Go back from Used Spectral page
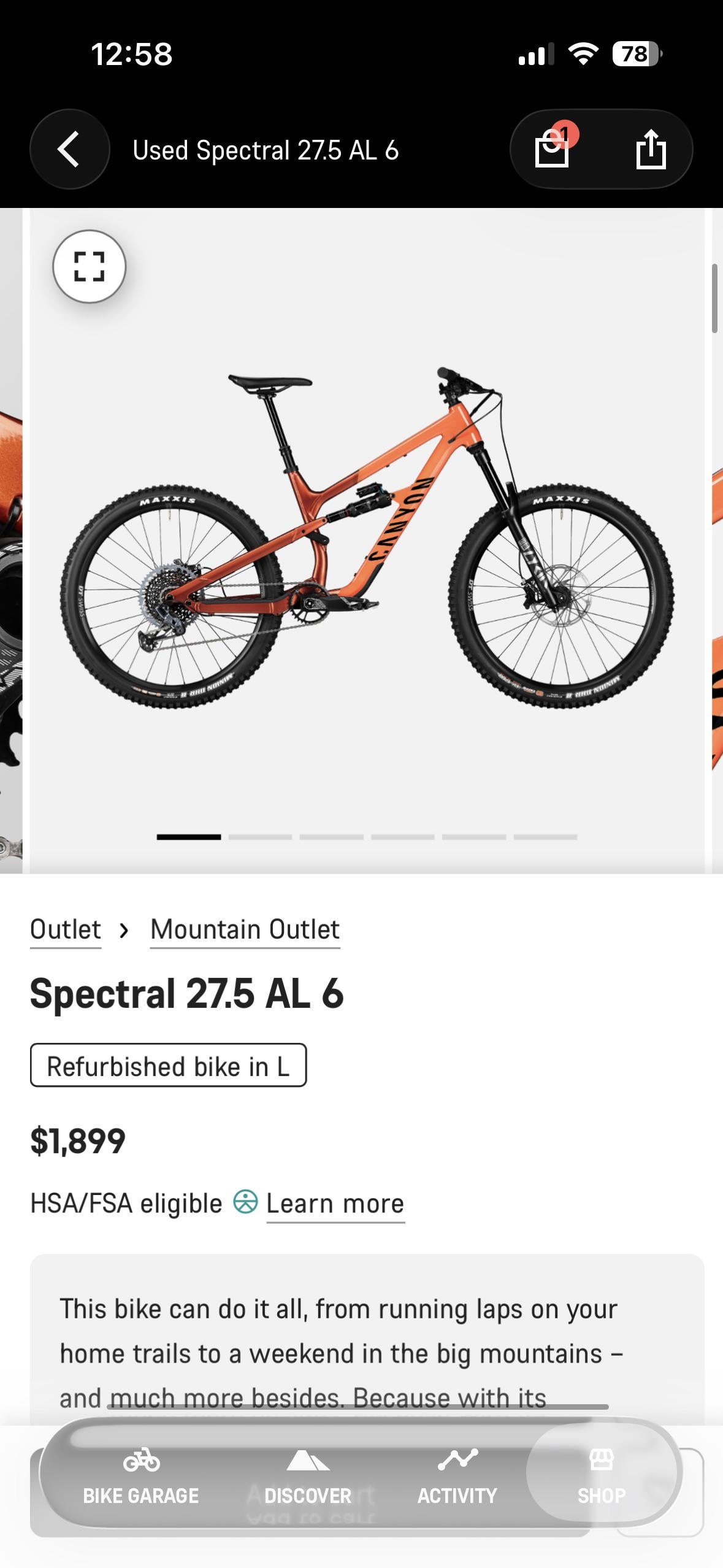This screenshot has width=723, height=1568. tap(69, 149)
